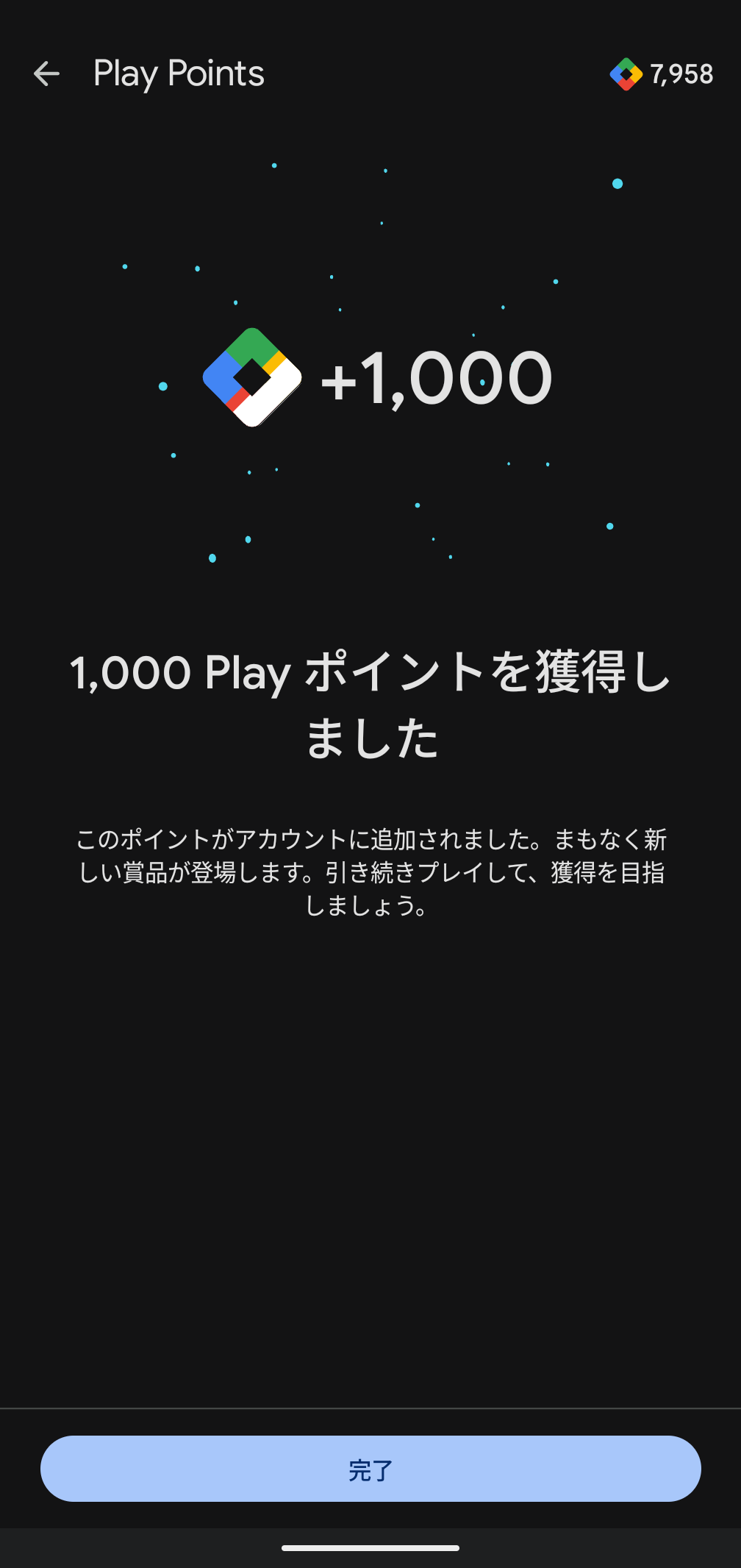Open the 7,958 points balance
The width and height of the screenshot is (741, 1568).
[x=662, y=74]
